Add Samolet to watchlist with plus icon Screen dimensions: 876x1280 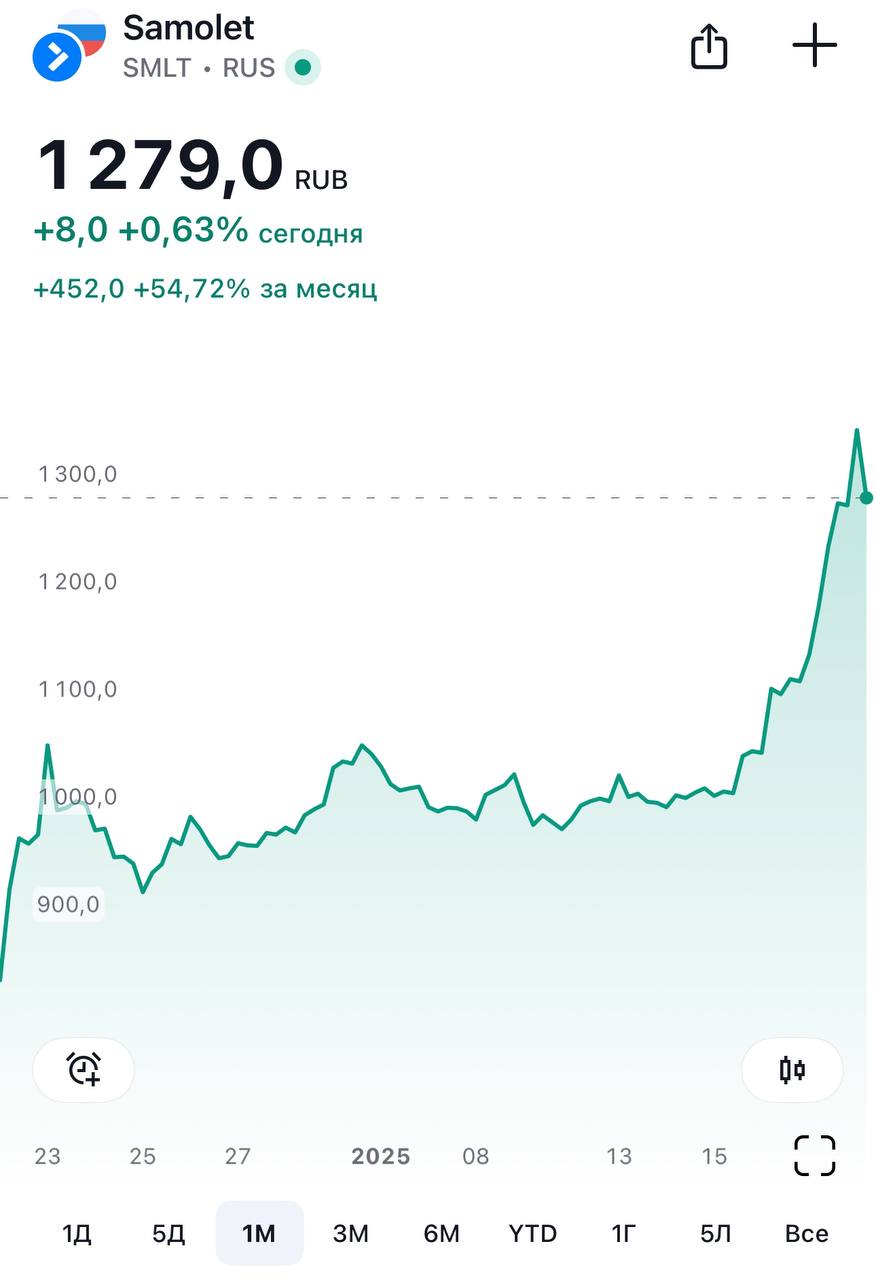[814, 46]
